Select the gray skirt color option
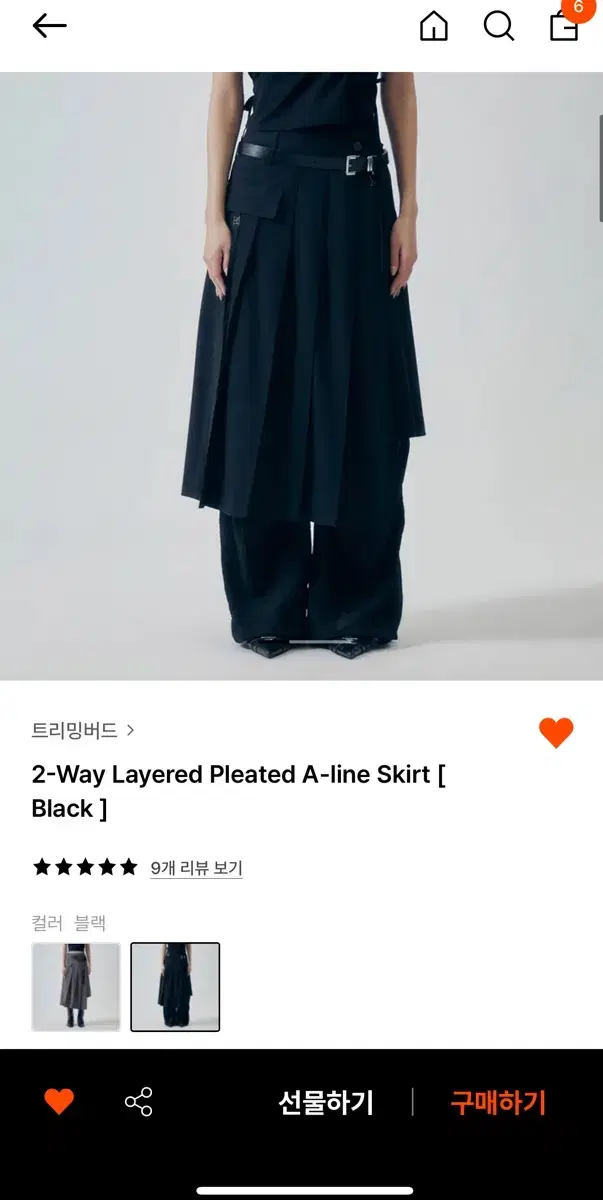This screenshot has width=603, height=1200. [76, 987]
